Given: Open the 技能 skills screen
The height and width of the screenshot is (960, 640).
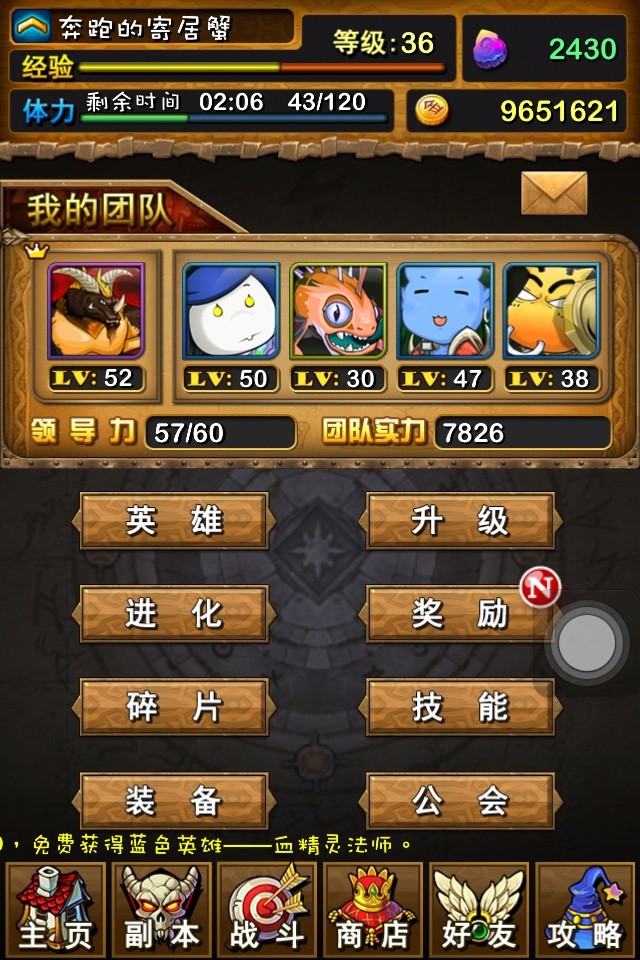Looking at the screenshot, I should [x=460, y=707].
